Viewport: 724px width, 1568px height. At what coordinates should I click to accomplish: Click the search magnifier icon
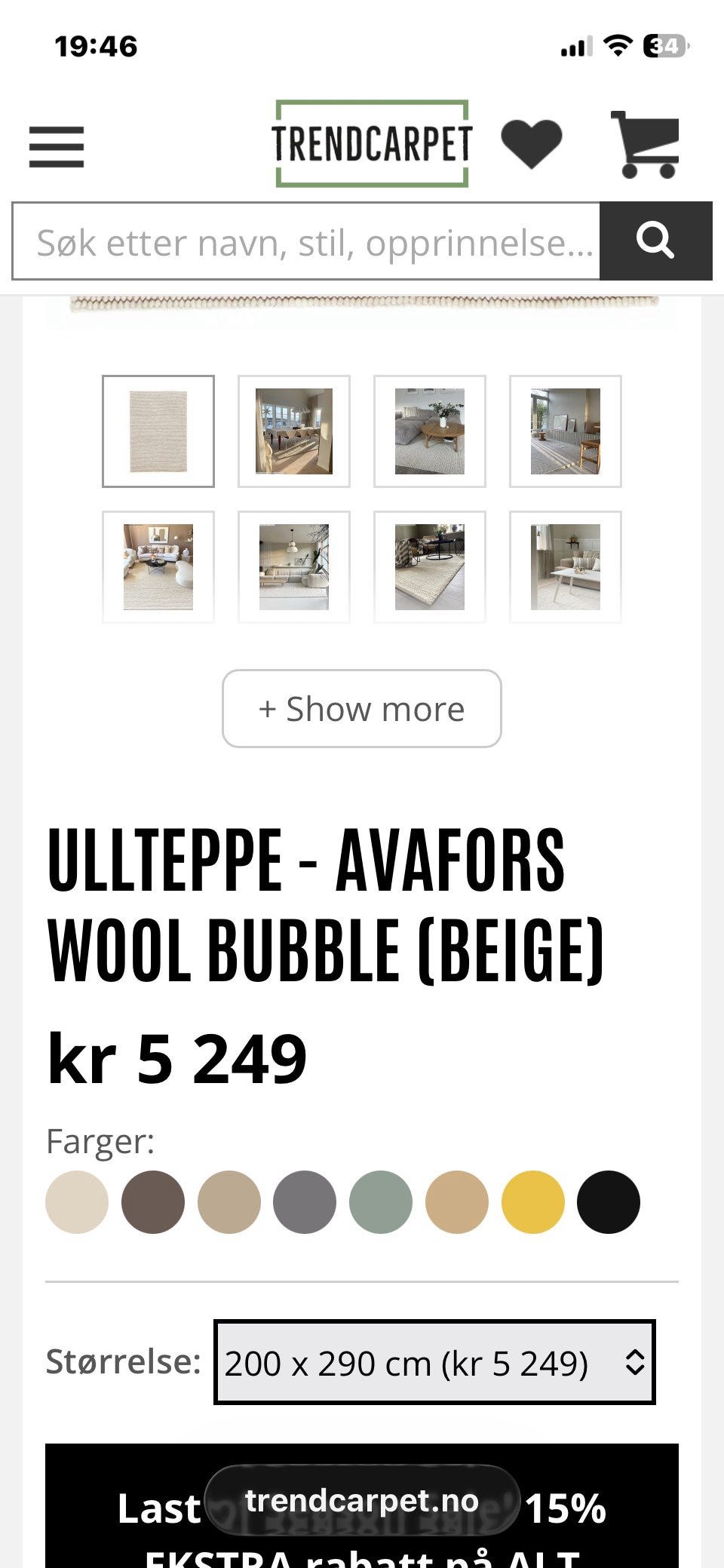[x=655, y=241]
